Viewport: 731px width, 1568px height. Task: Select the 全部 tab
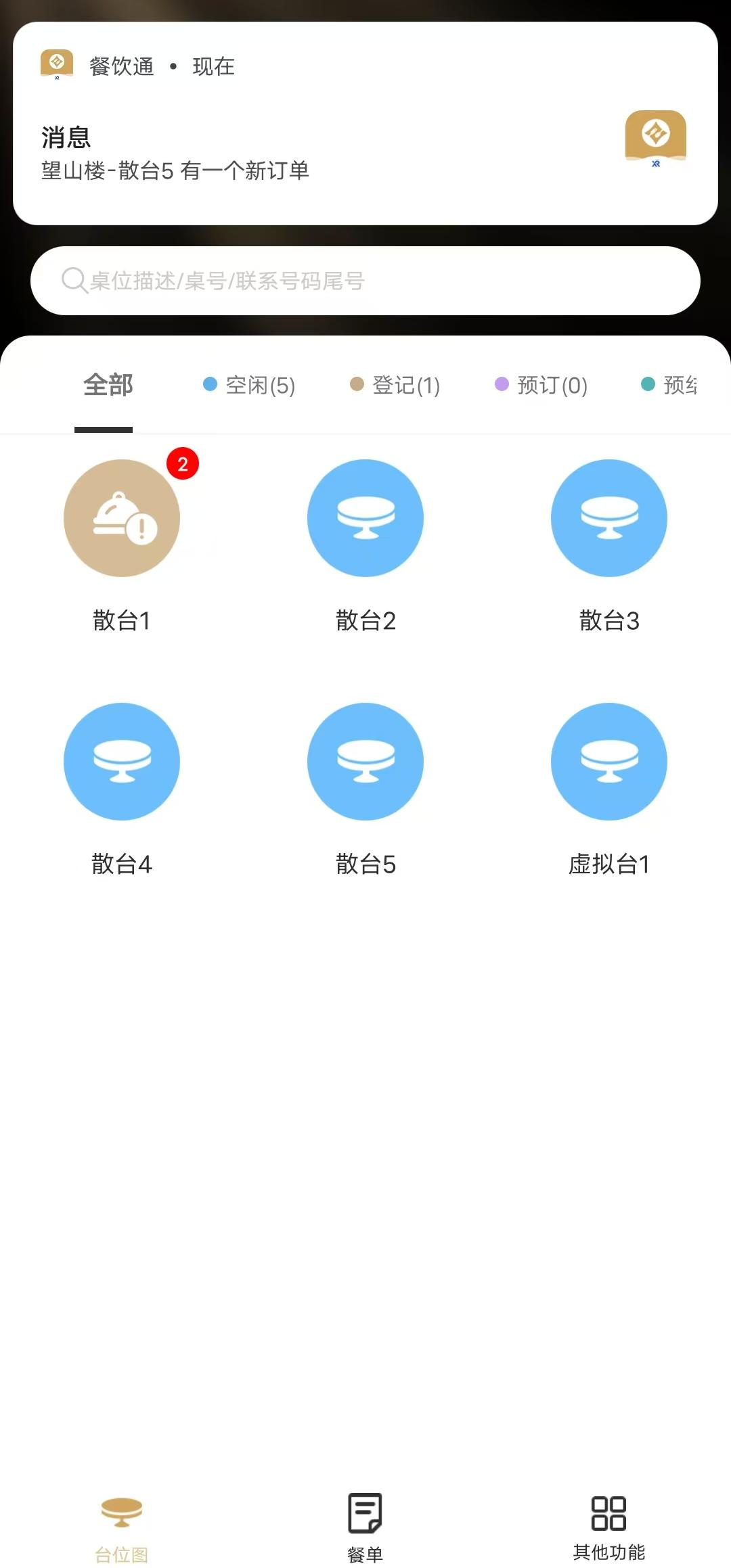click(108, 385)
